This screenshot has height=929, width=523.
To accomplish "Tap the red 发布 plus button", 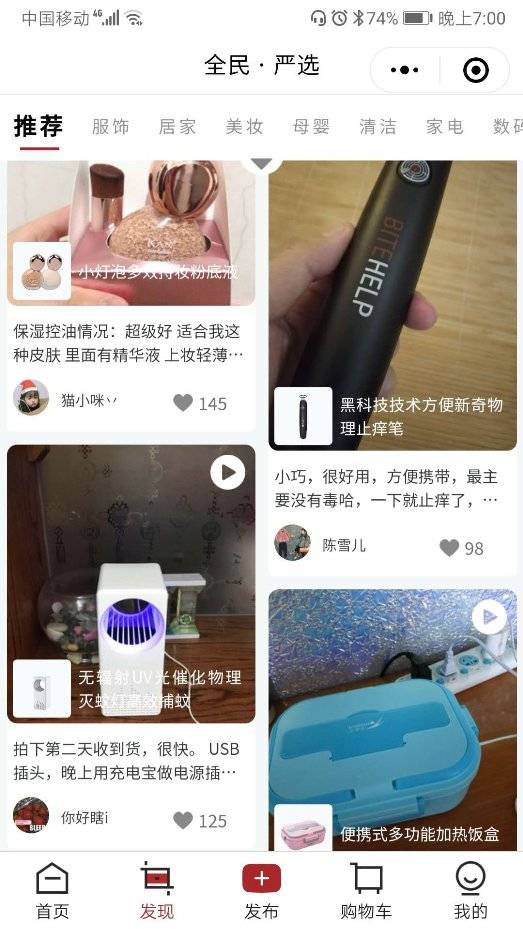I will (x=261, y=878).
